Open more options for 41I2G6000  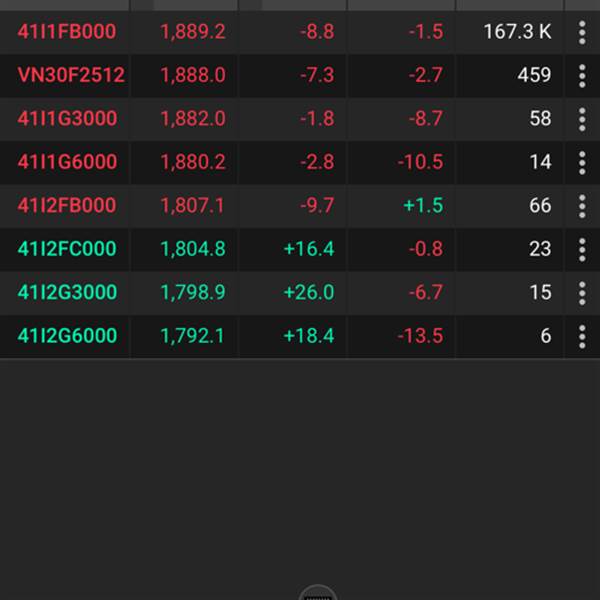pos(582,336)
